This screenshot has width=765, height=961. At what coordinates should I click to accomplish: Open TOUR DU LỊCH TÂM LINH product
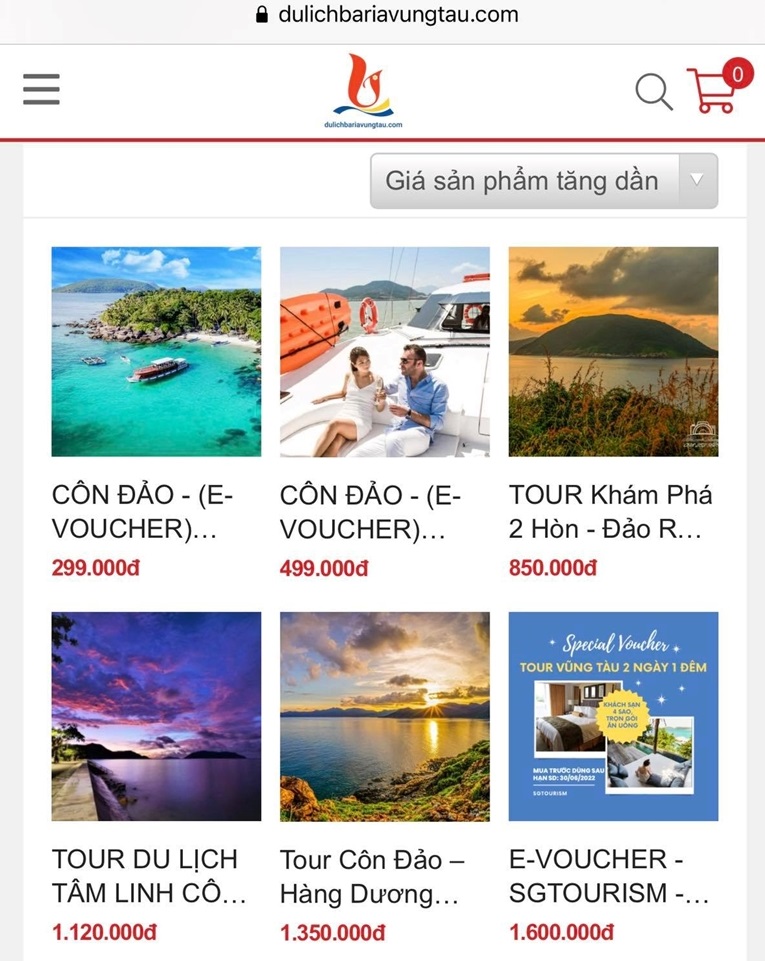point(156,716)
